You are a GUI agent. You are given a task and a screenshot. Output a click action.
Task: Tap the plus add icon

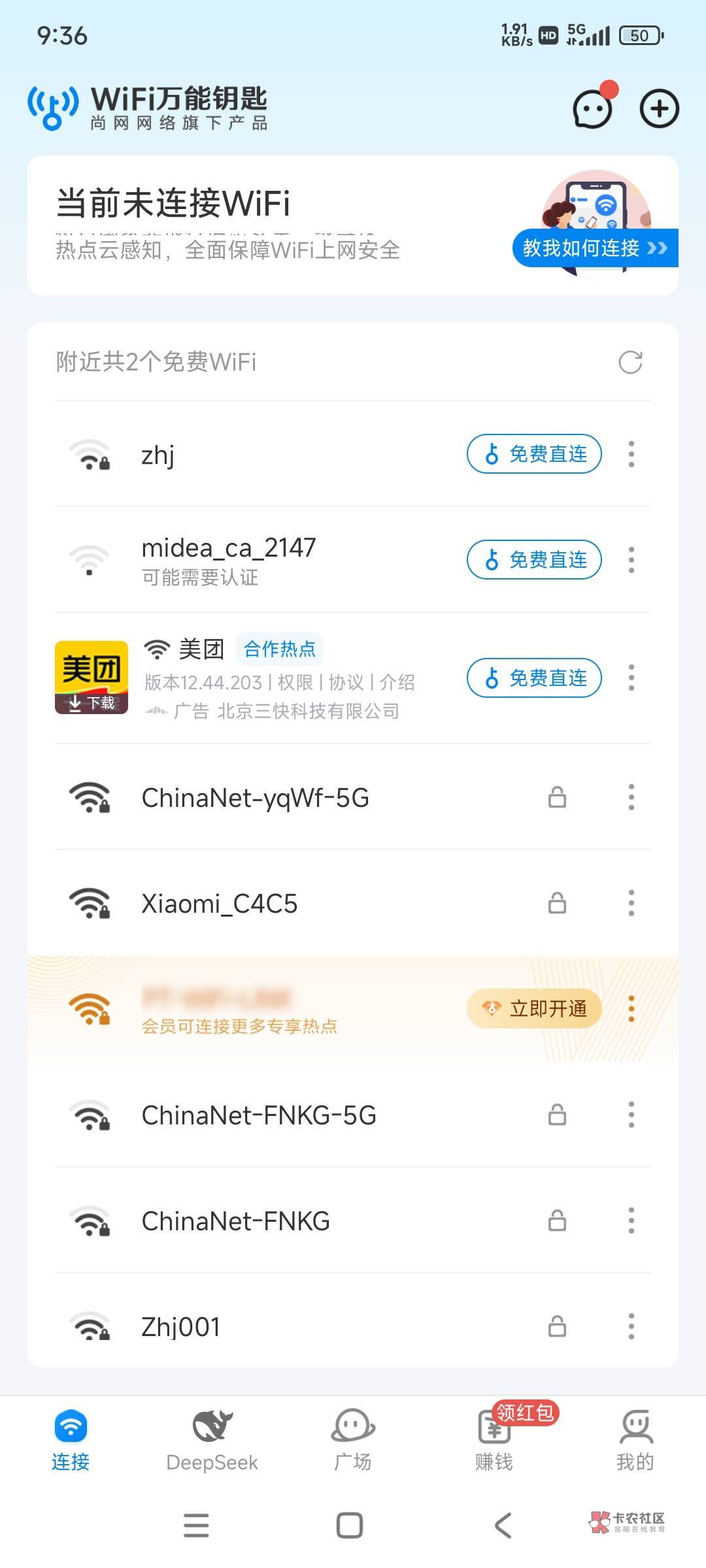point(659,109)
